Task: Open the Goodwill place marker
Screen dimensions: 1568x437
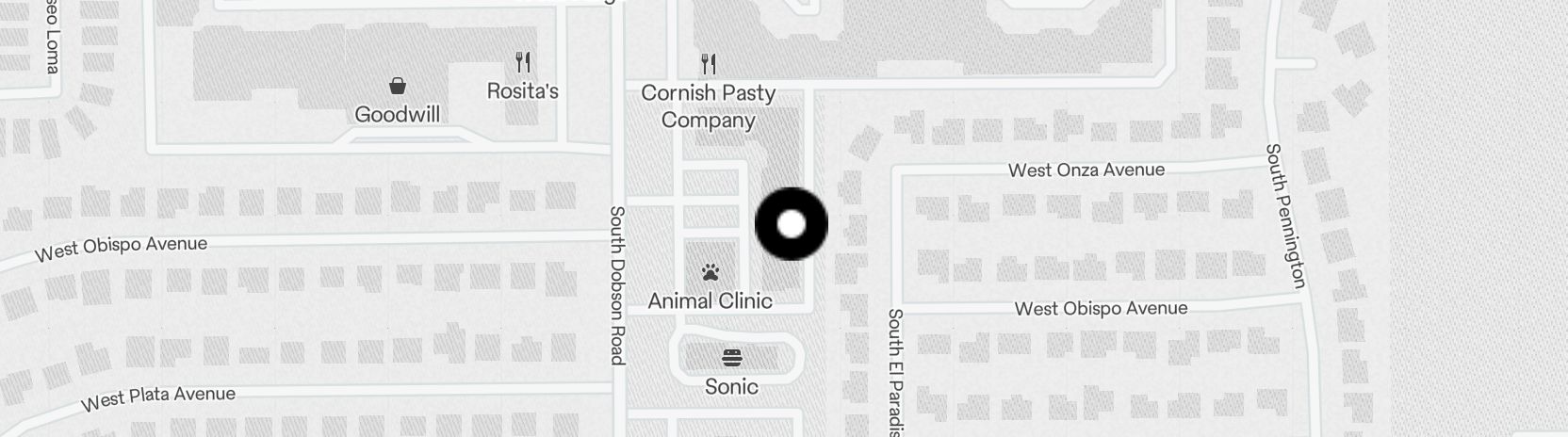Action: (x=398, y=88)
